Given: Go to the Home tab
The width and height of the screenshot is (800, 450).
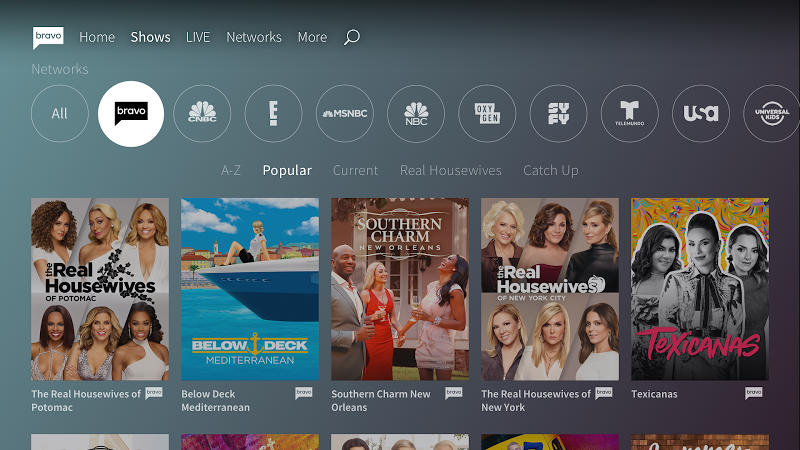Looking at the screenshot, I should [x=97, y=37].
